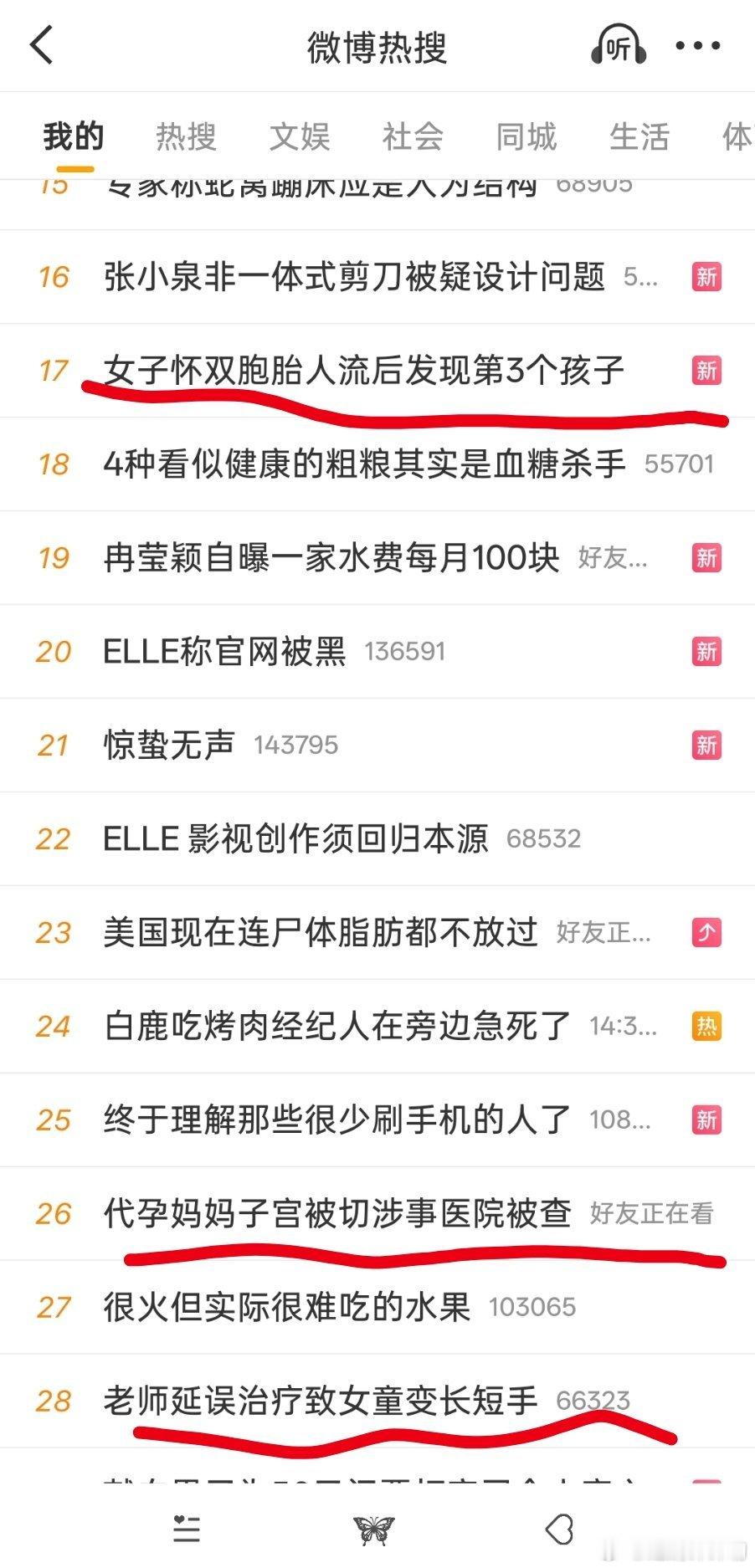Screen dimensions: 755x1568
Task: Switch to the 热搜 tab
Action: [x=185, y=136]
